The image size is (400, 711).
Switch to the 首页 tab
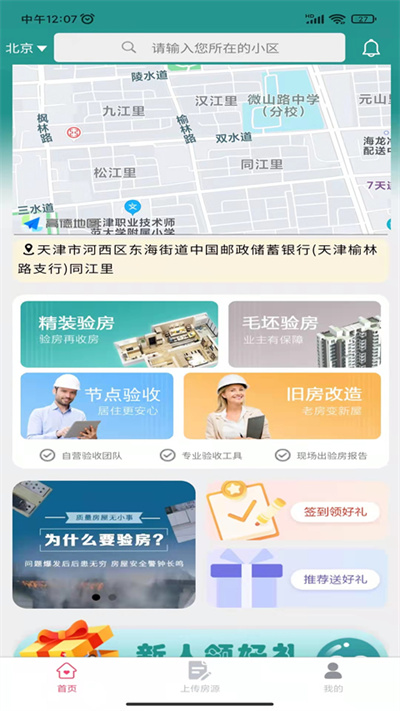(67, 677)
